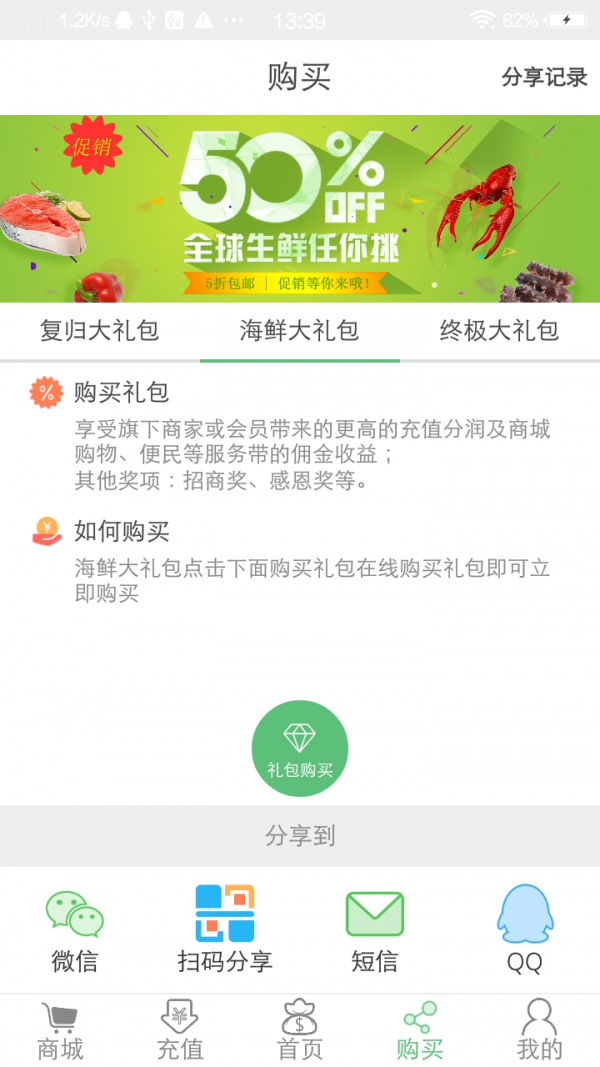This screenshot has width=600, height=1067.
Task: Open 分享记录 share history
Action: [x=544, y=77]
